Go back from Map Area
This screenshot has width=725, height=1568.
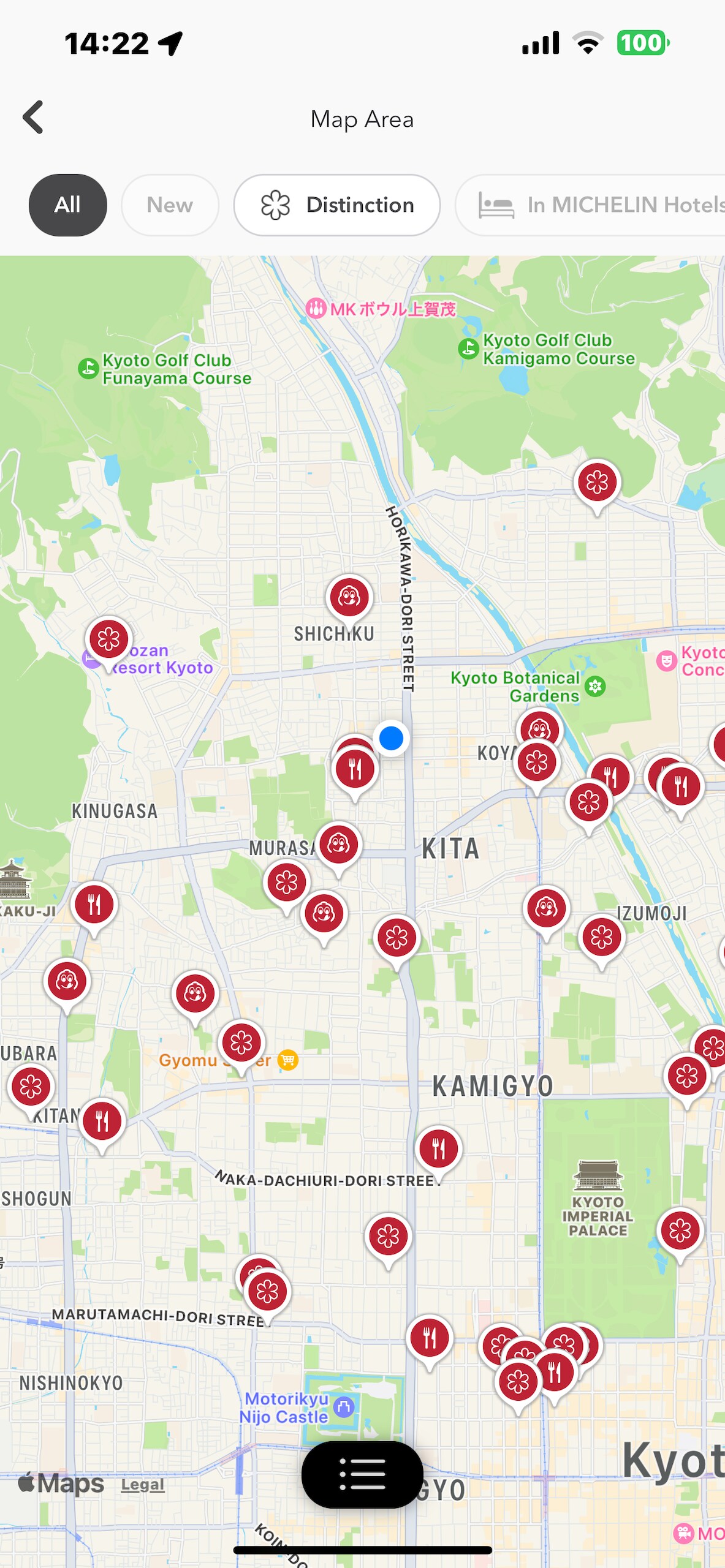click(x=34, y=117)
